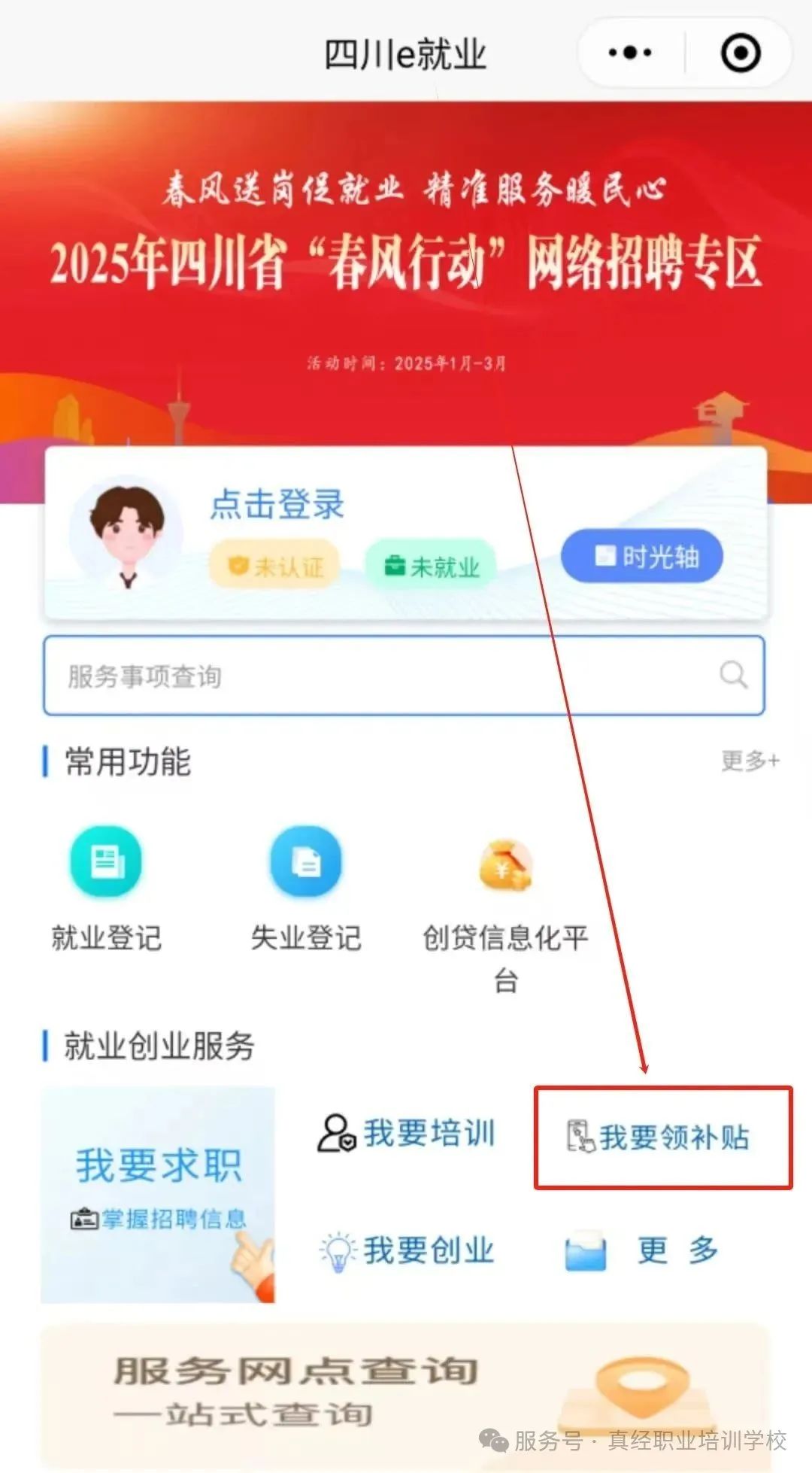Tap the magnifier search icon

733,675
